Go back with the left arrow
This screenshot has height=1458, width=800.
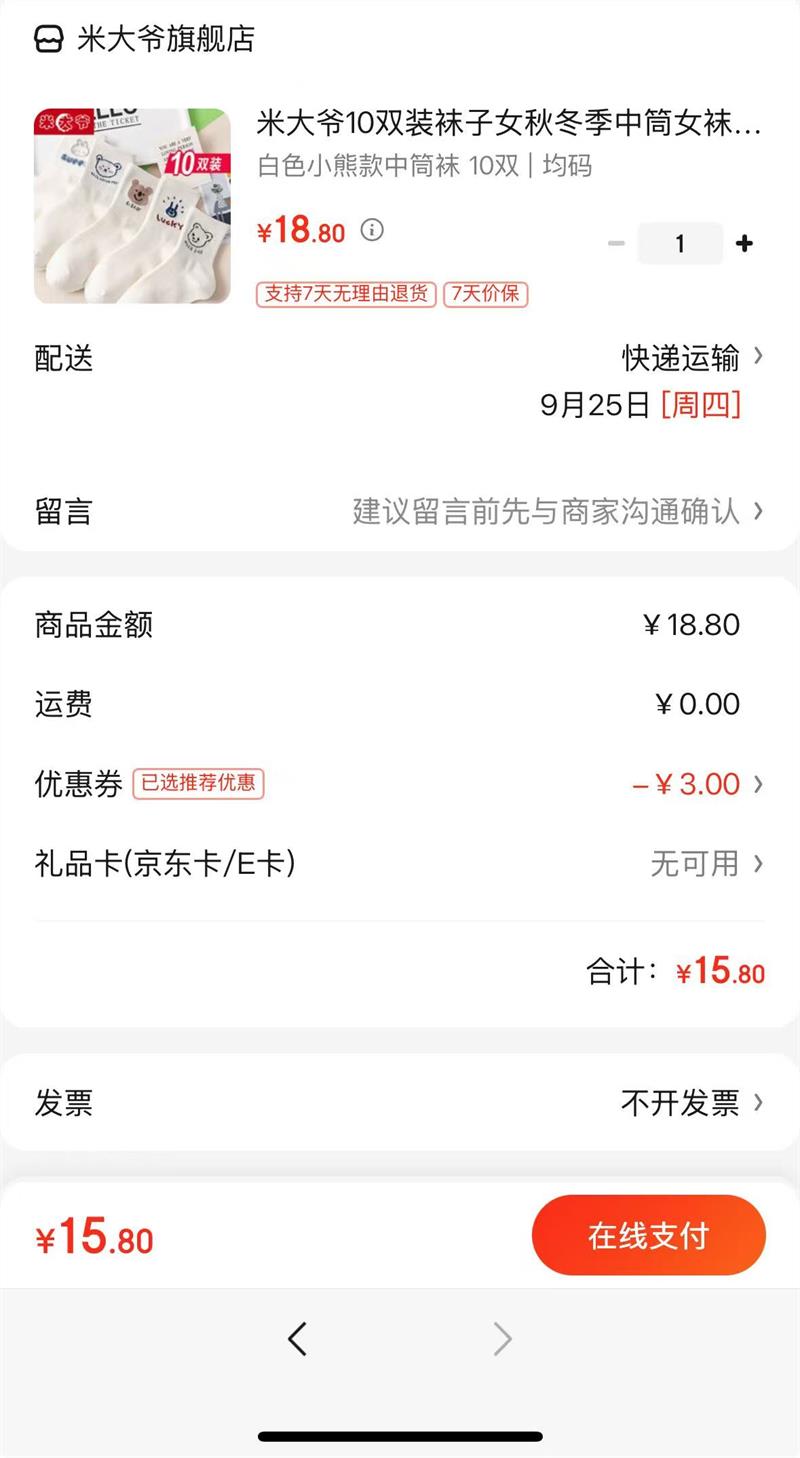click(297, 1339)
